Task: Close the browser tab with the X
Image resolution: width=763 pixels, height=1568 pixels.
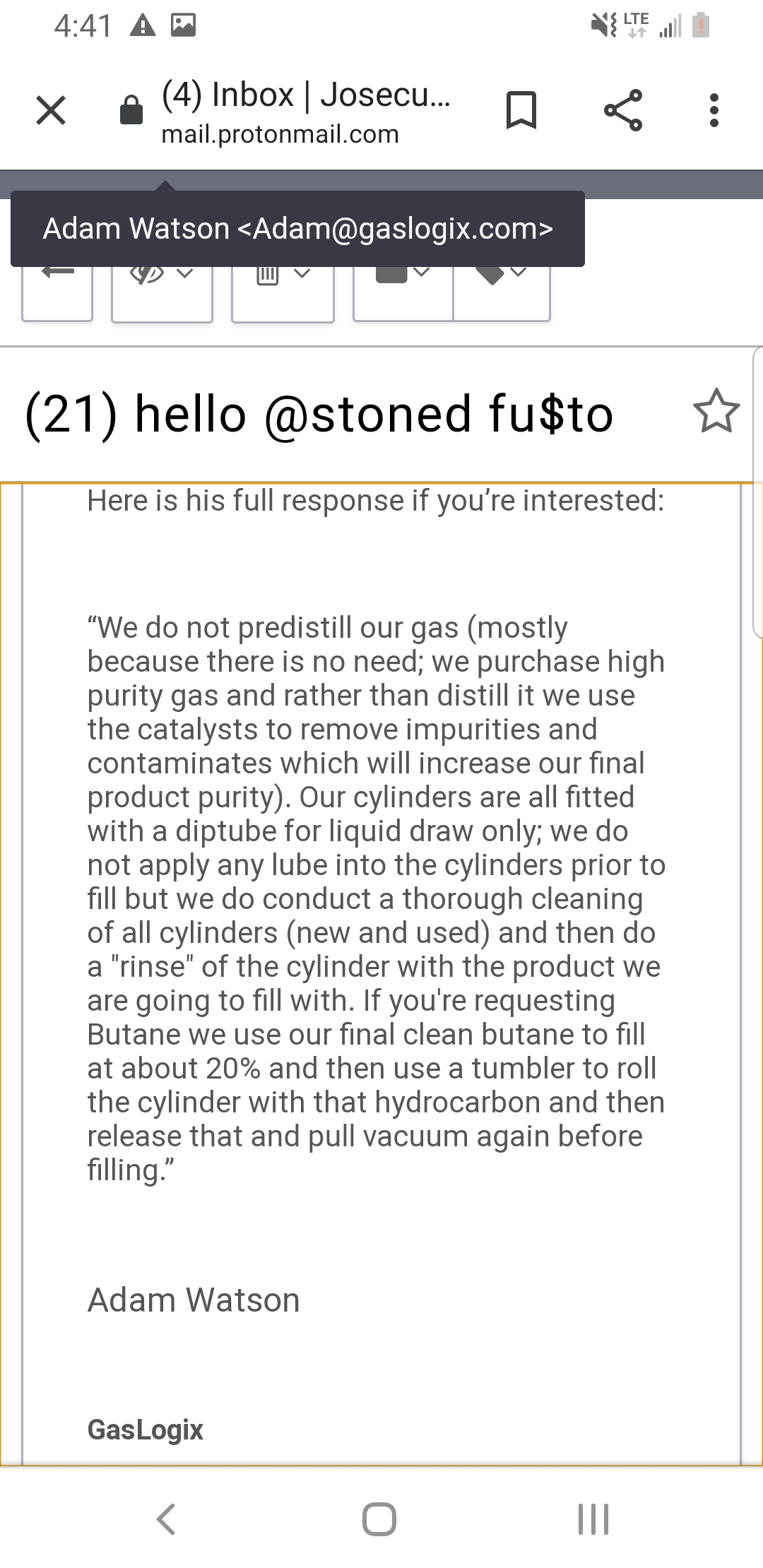Action: [x=51, y=110]
